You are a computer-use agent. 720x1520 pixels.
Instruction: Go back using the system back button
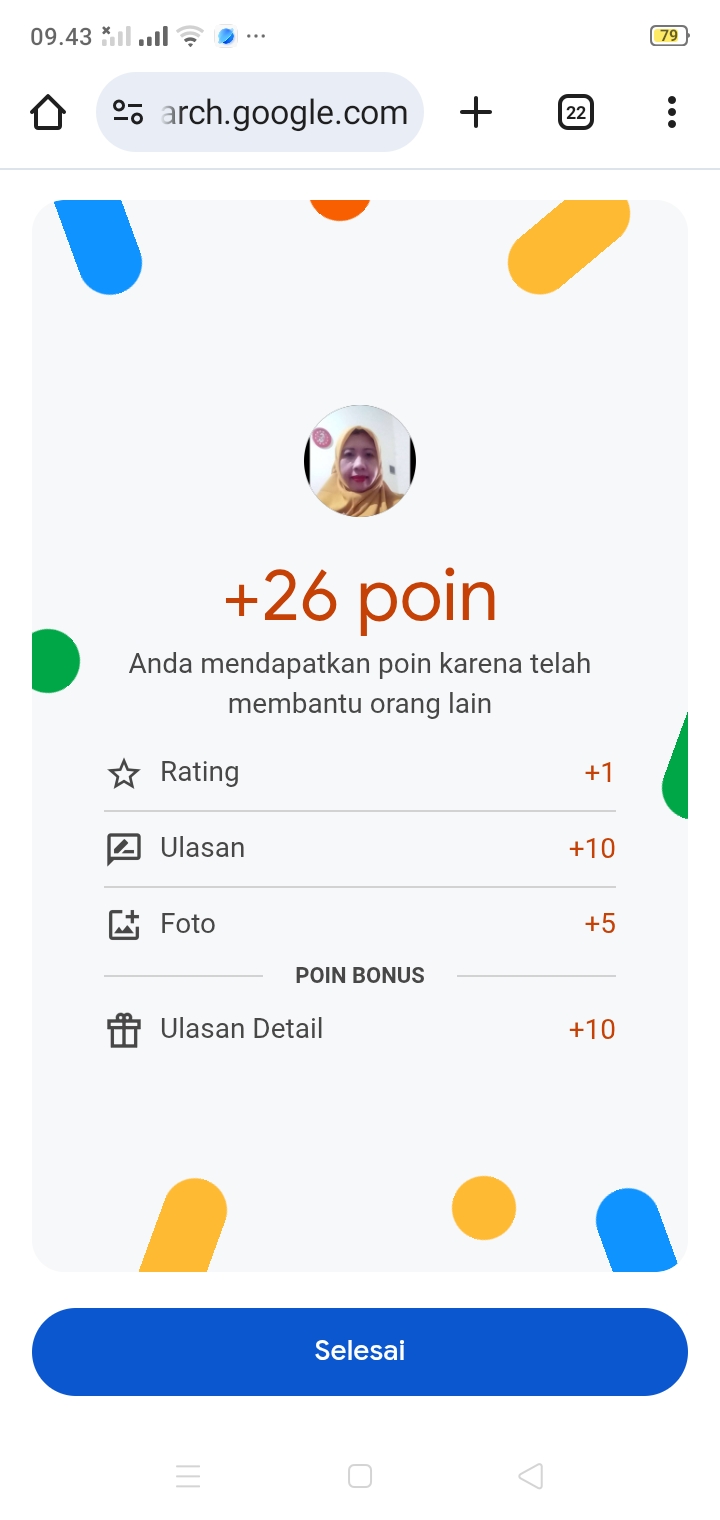point(531,1476)
